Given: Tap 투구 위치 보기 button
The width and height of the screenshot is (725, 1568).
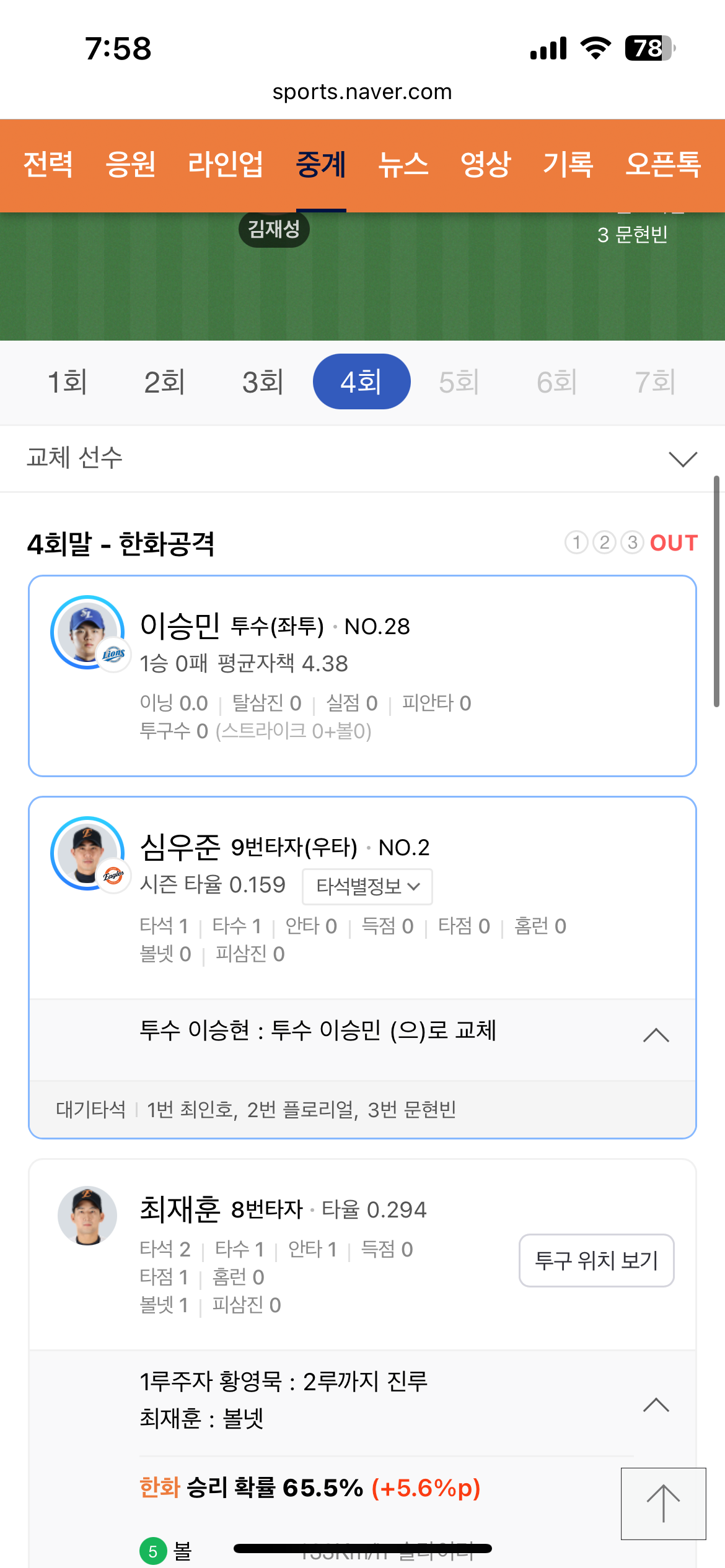Looking at the screenshot, I should tap(597, 1260).
